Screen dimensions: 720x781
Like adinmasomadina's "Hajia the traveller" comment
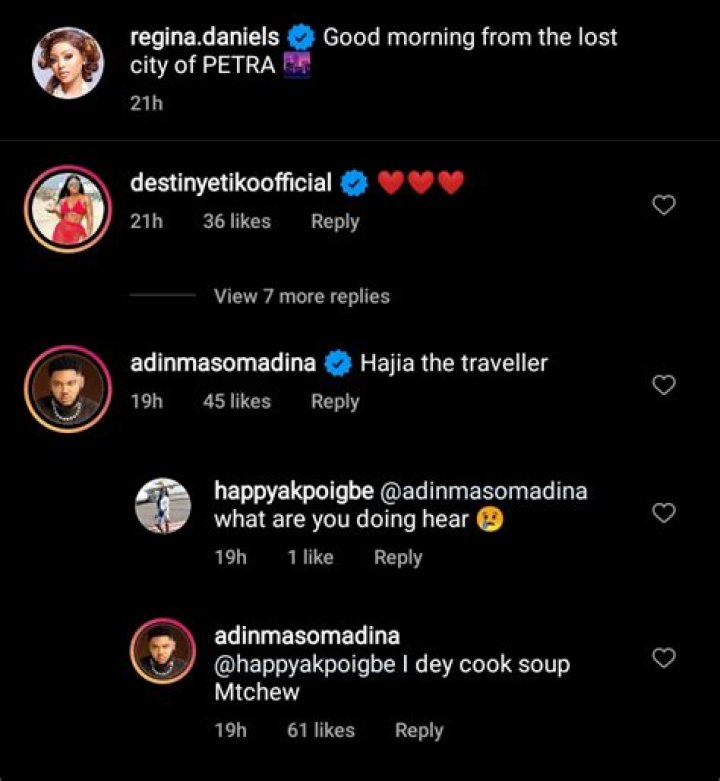click(663, 385)
